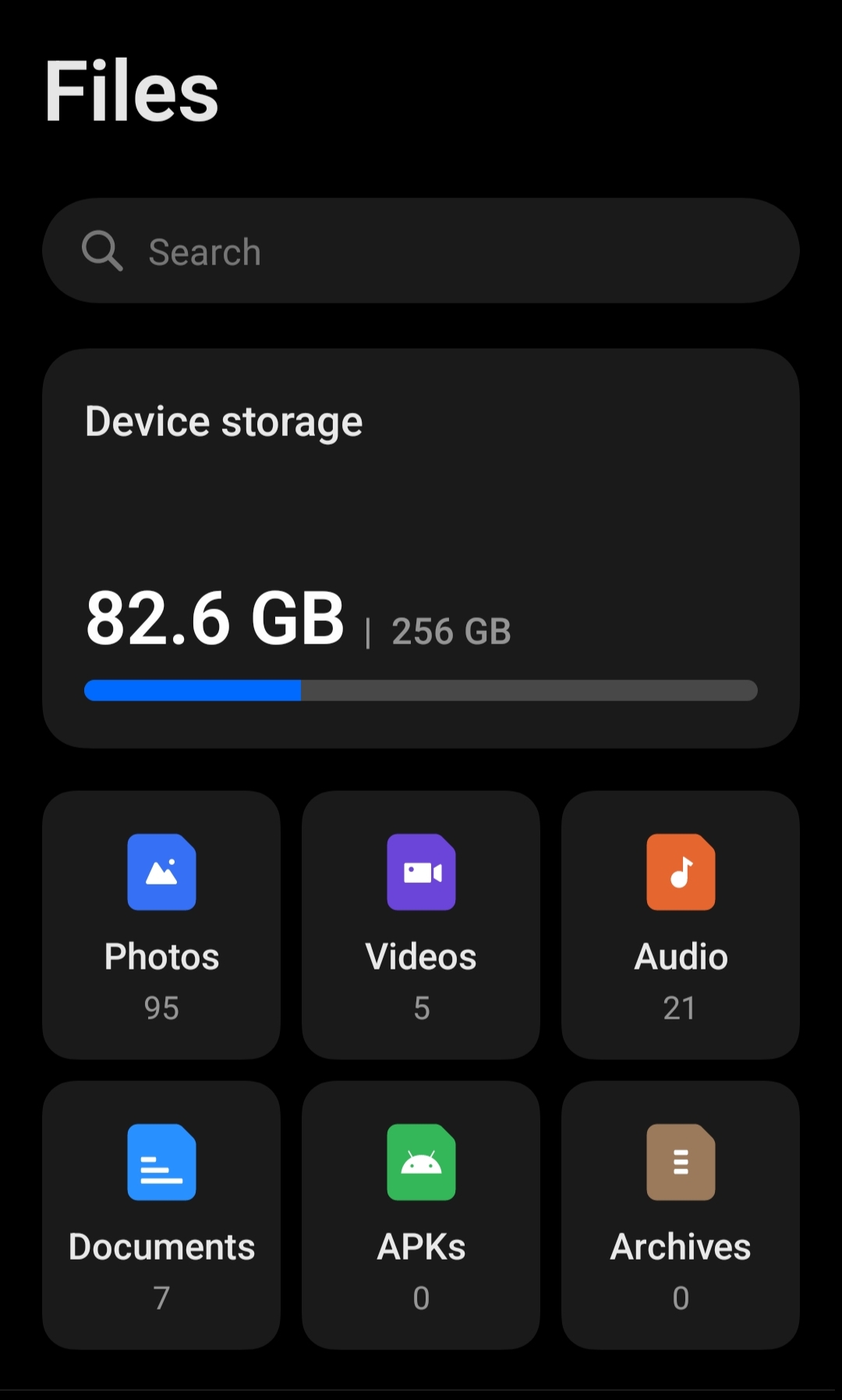Select the Archives category
842x1400 pixels.
(x=681, y=1214)
